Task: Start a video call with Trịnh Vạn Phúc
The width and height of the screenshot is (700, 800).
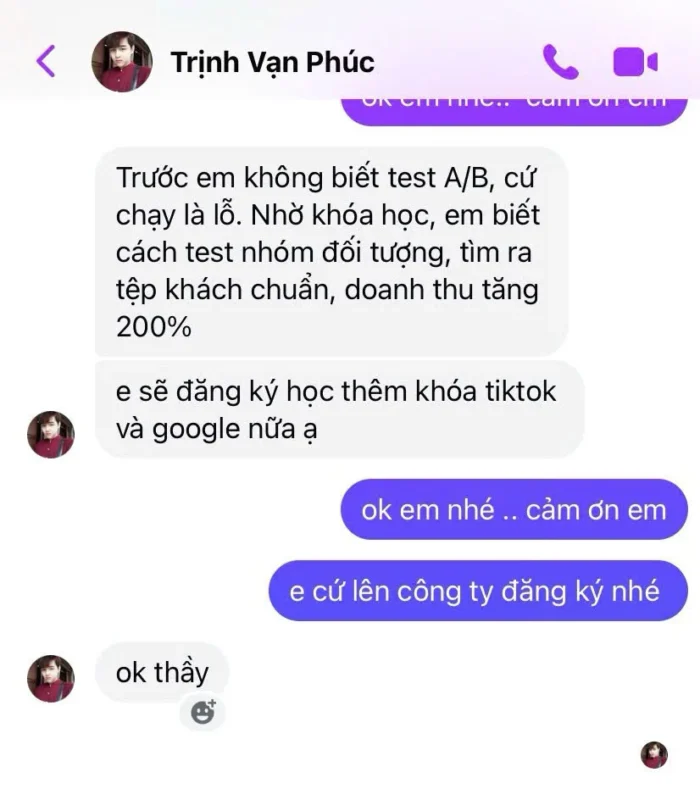Action: click(x=635, y=62)
